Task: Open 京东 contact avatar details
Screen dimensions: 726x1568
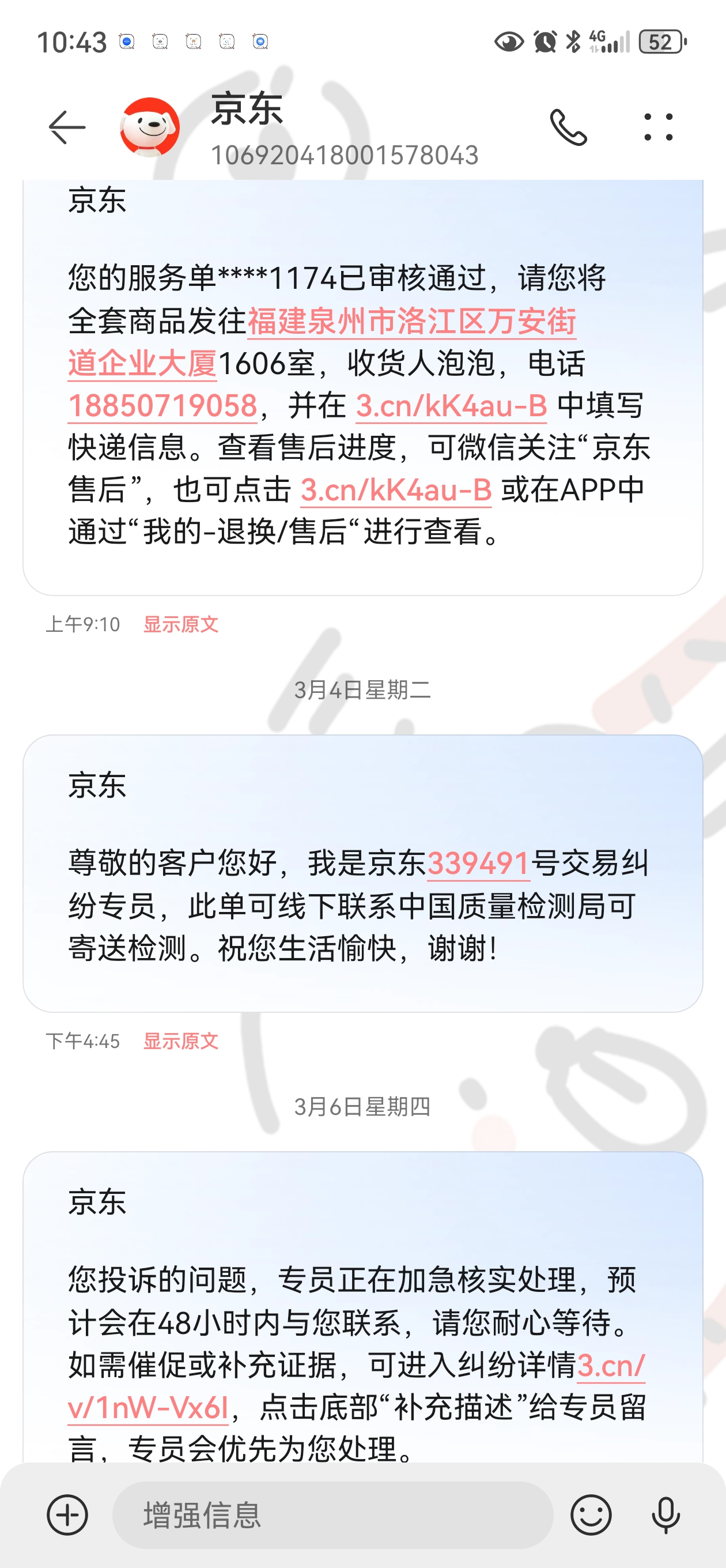Action: (150, 127)
